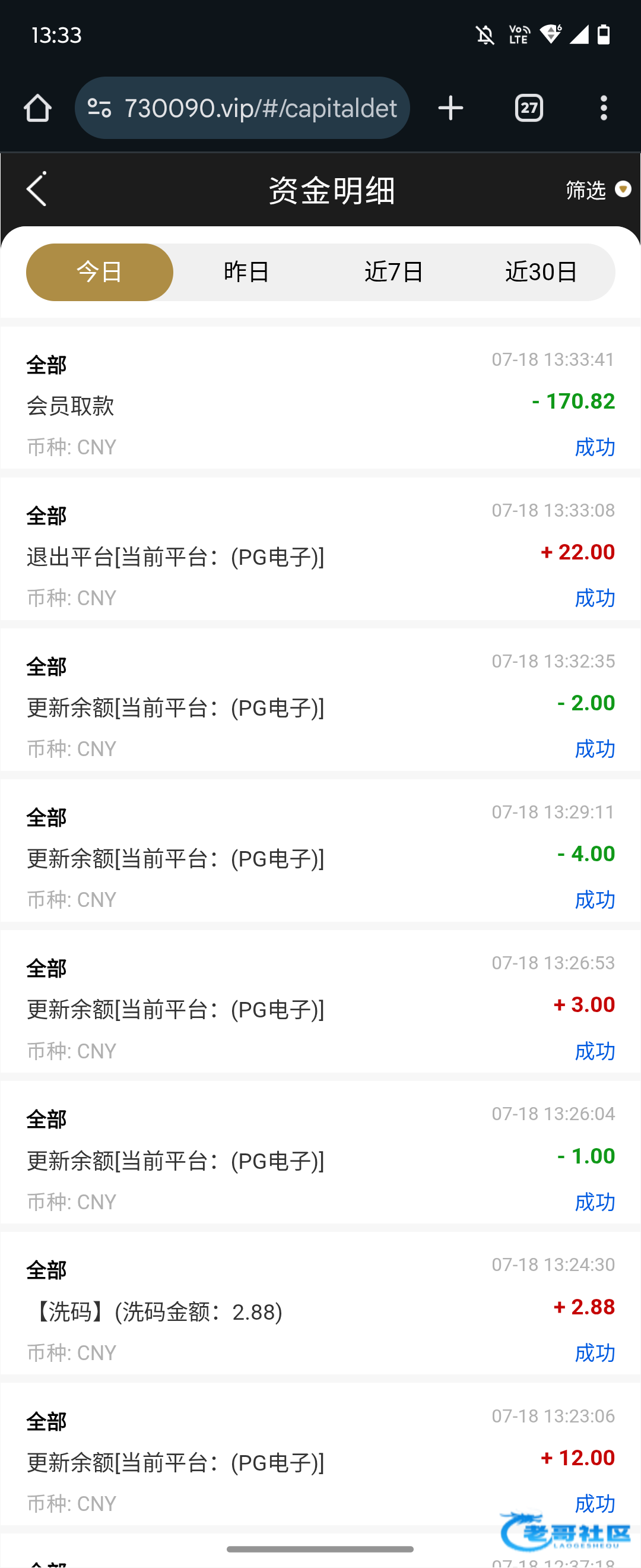The height and width of the screenshot is (1568, 641).
Task: Open a new browser tab
Action: point(450,108)
